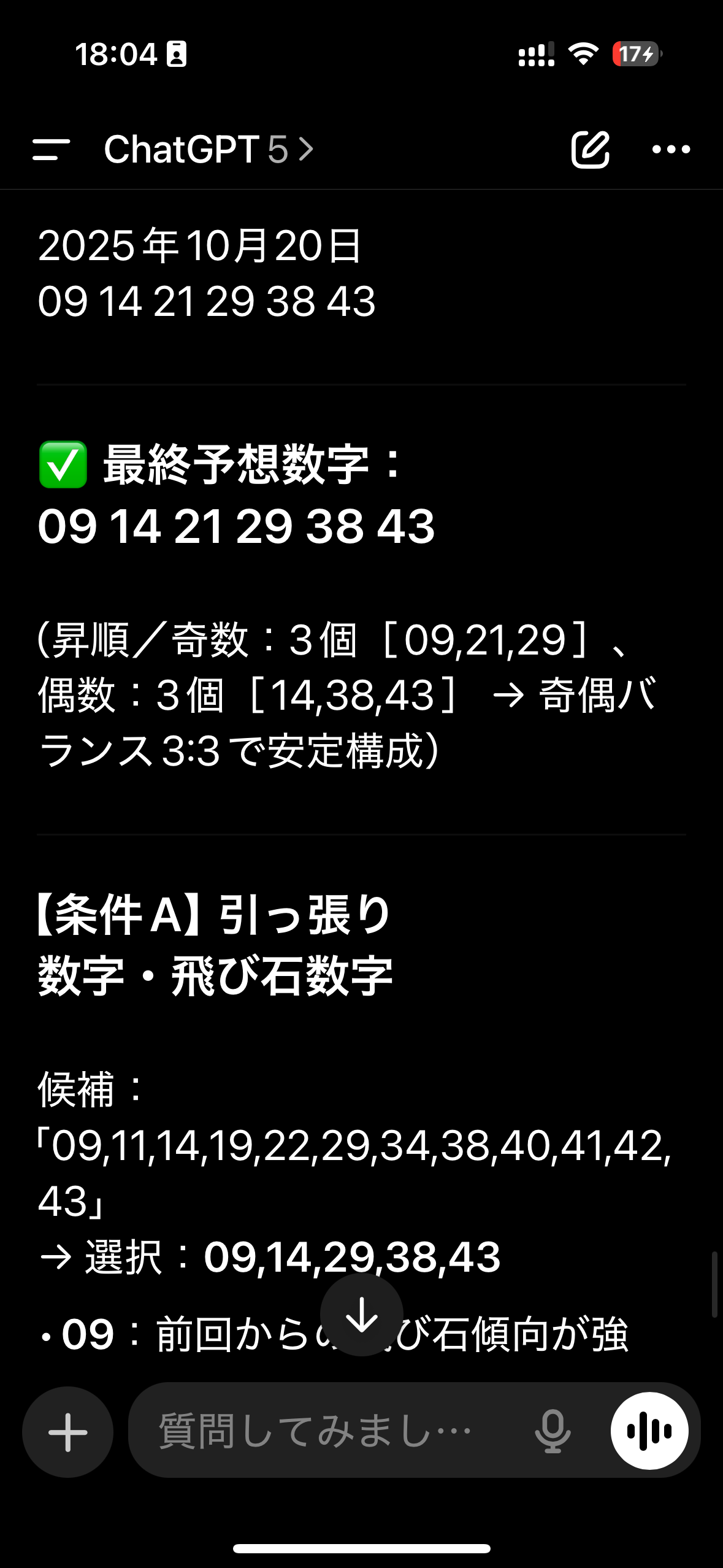This screenshot has width=723, height=1568.
Task: Launch voice conversation mode
Action: [649, 1432]
